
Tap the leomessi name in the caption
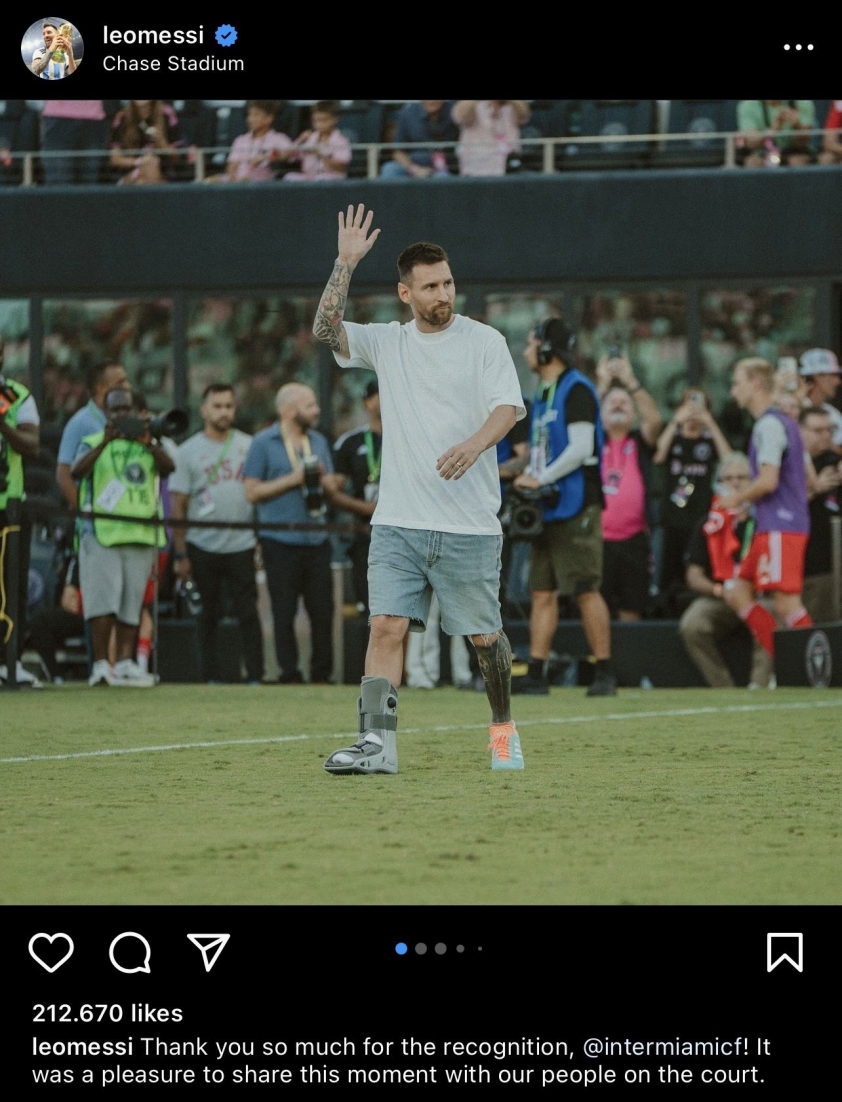coord(82,1047)
